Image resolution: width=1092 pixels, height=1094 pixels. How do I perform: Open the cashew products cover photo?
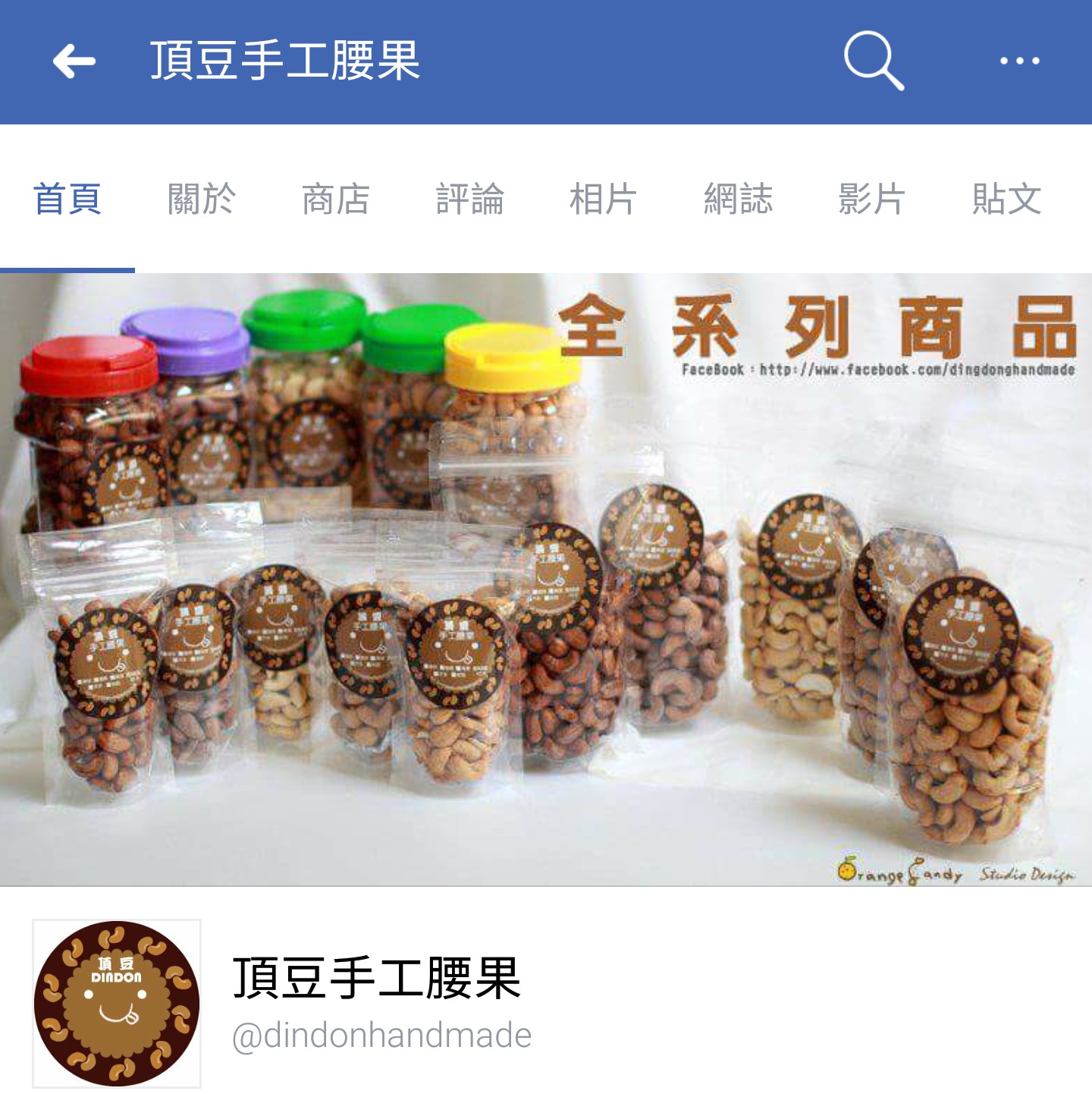[x=546, y=580]
